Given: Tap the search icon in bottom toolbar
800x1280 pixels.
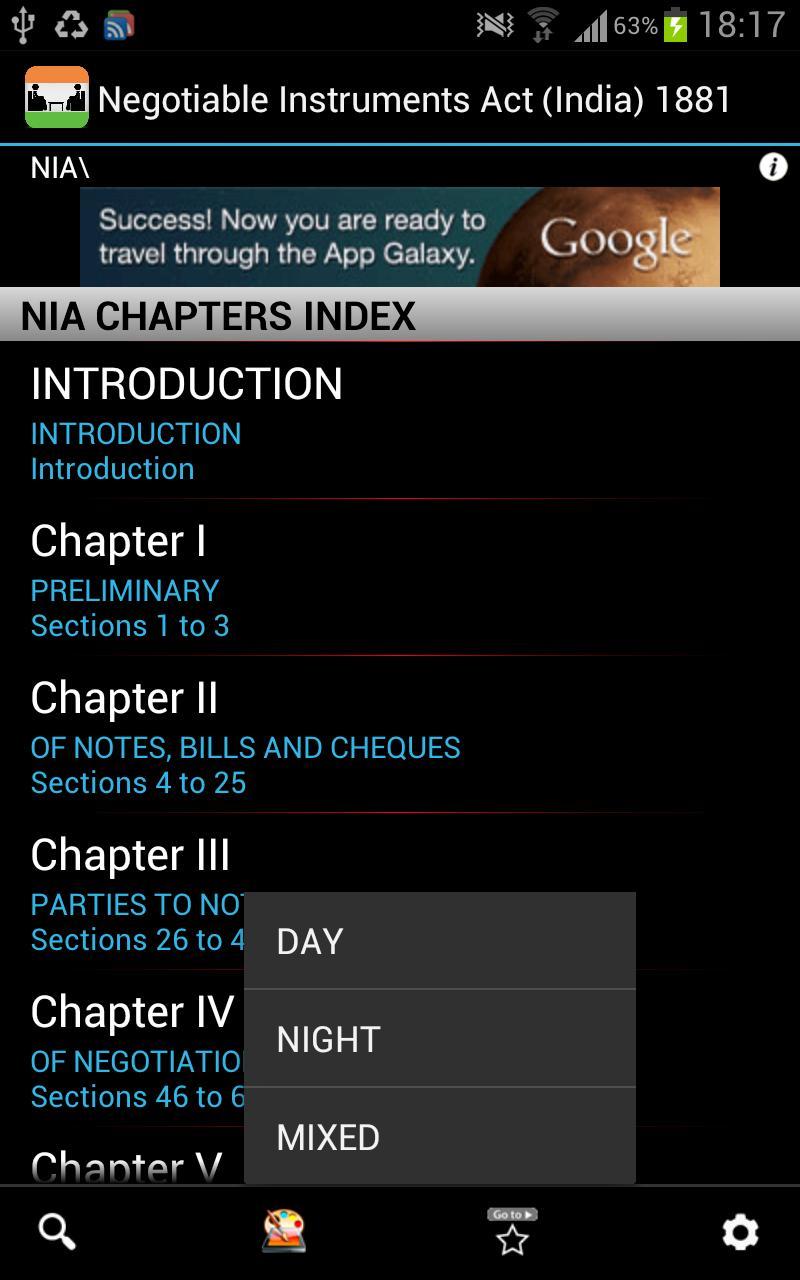Looking at the screenshot, I should 57,1230.
